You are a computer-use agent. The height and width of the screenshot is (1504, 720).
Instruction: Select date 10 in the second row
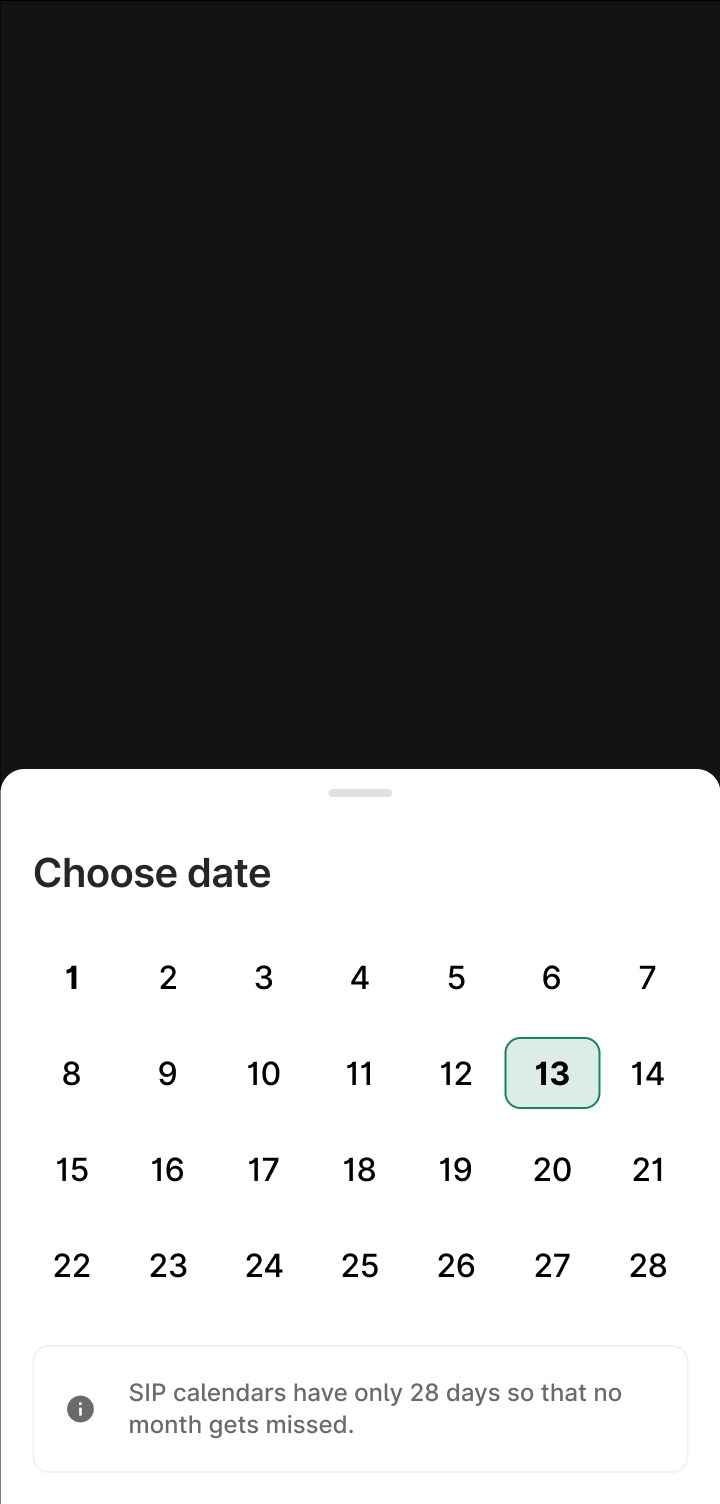tap(263, 1073)
